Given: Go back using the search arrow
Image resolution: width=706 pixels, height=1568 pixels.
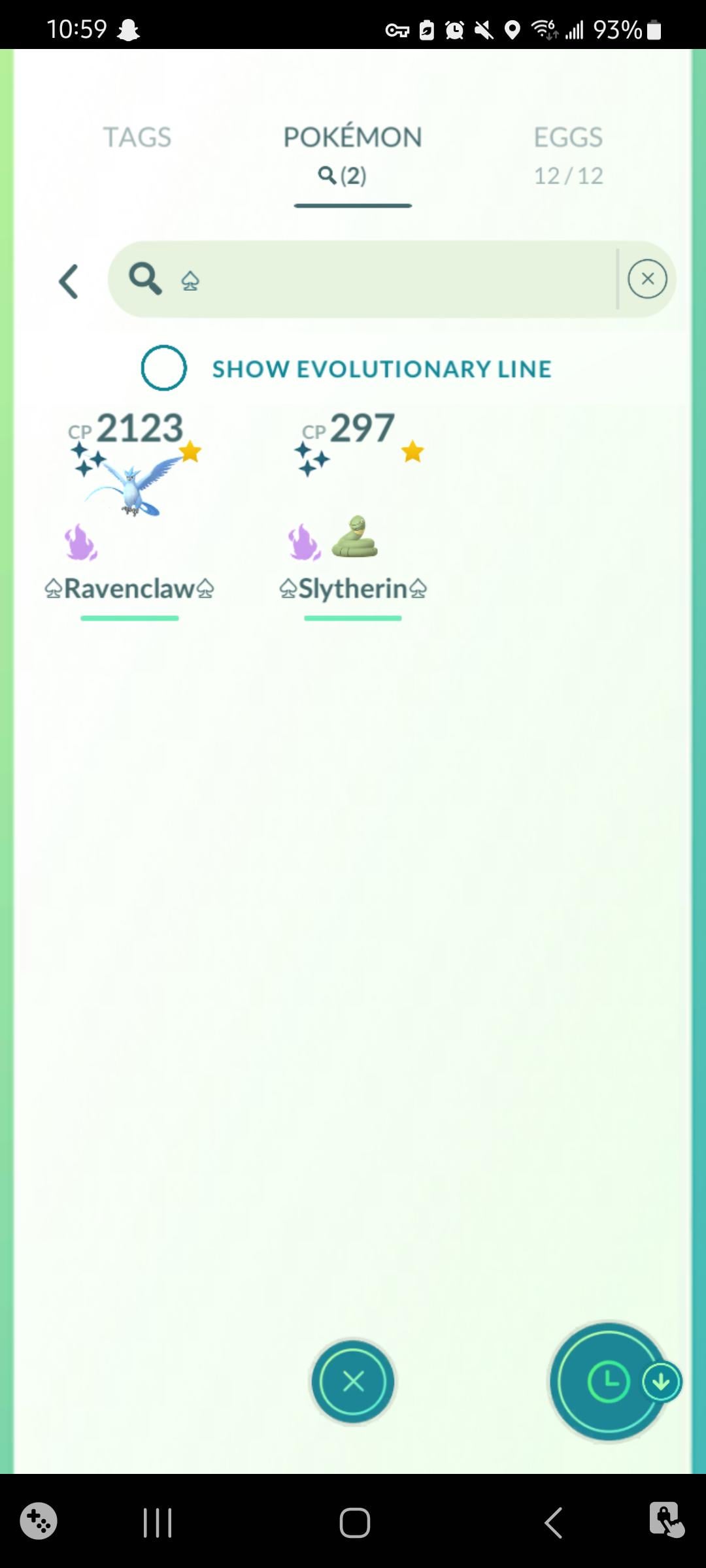Looking at the screenshot, I should (x=69, y=281).
